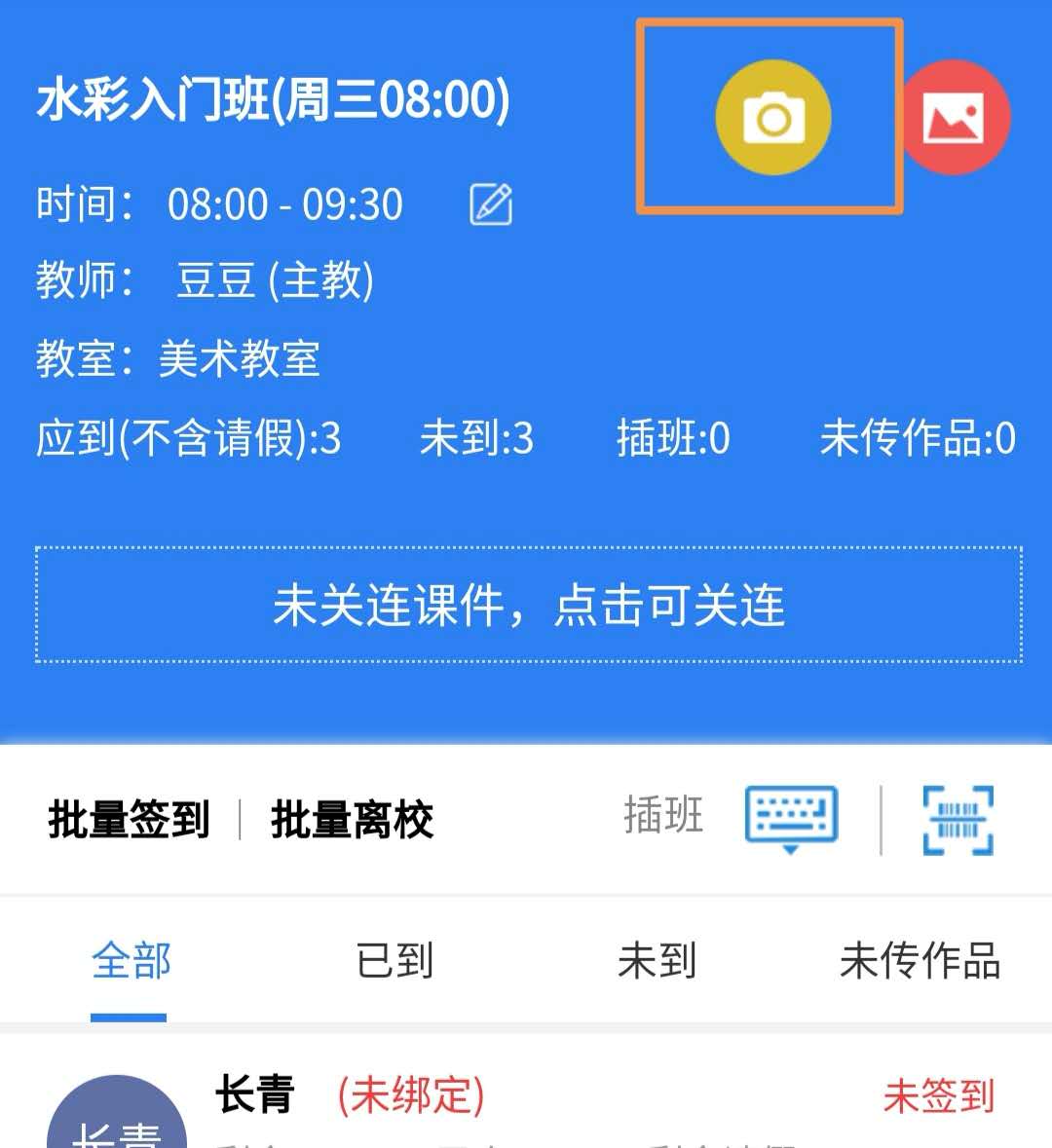This screenshot has width=1052, height=1148.
Task: Open the 插班 keyboard entry icon
Action: tap(790, 818)
